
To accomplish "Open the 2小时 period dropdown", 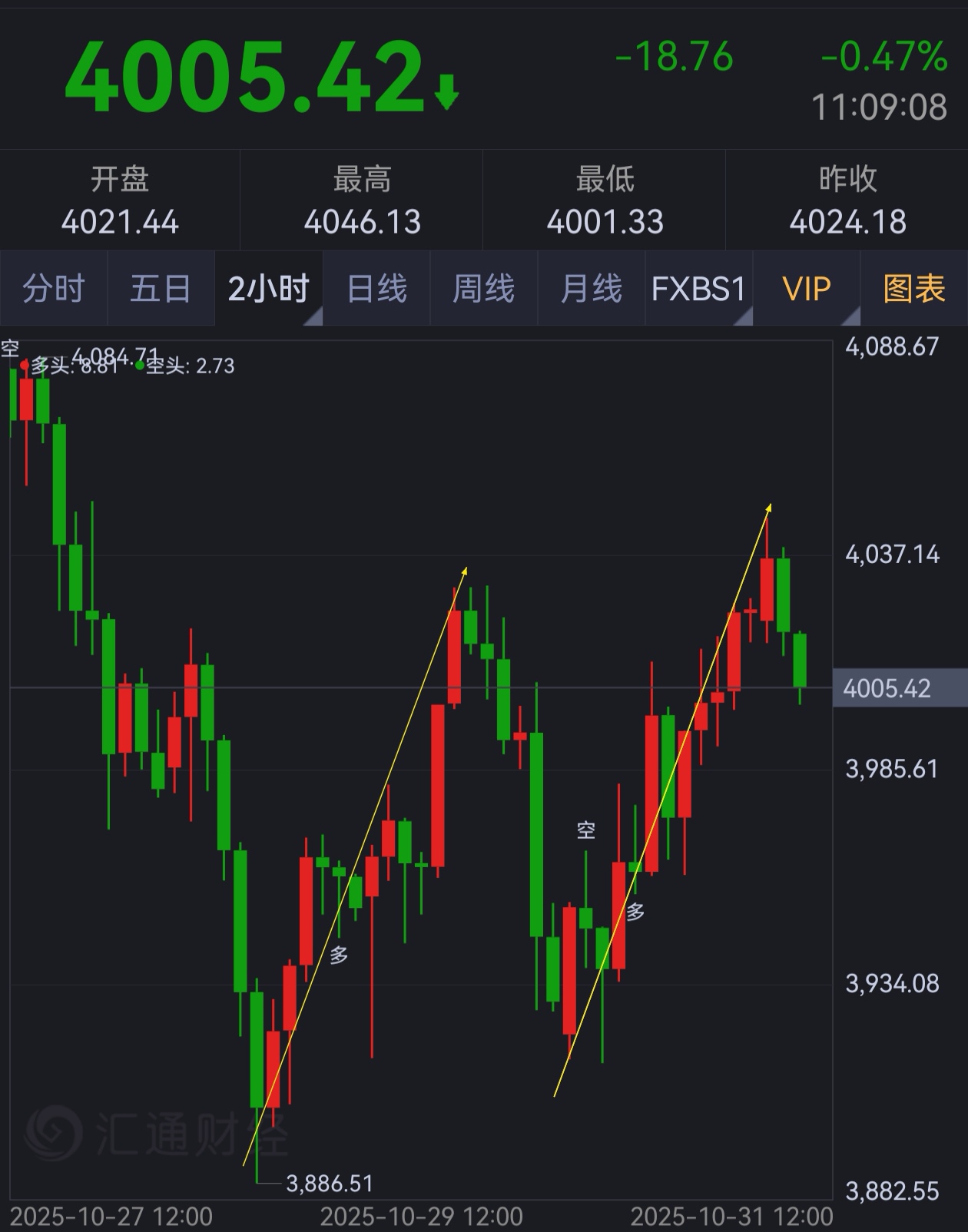I will (x=269, y=289).
